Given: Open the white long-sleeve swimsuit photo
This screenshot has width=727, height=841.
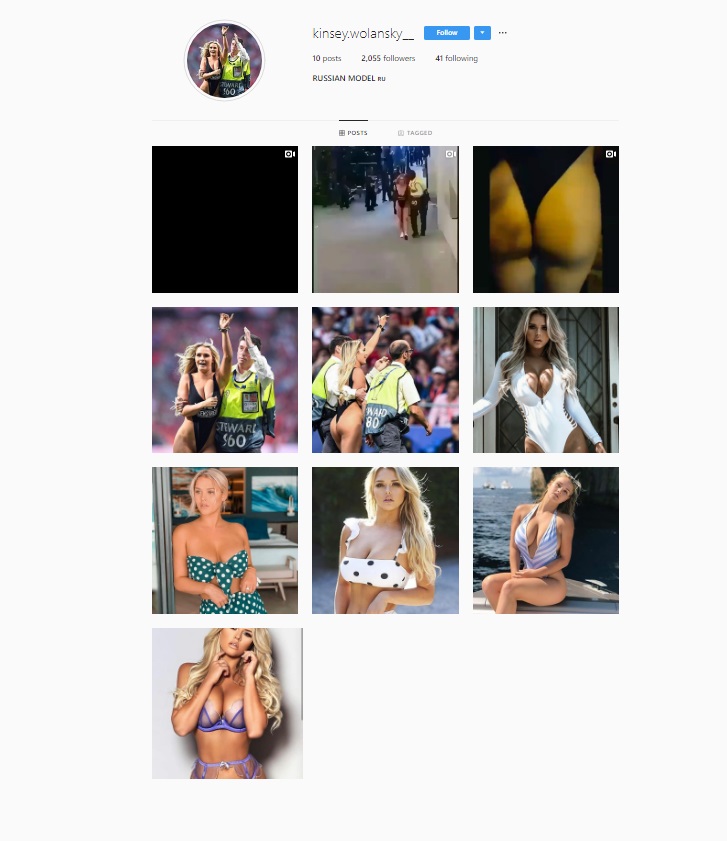Looking at the screenshot, I should (x=545, y=380).
